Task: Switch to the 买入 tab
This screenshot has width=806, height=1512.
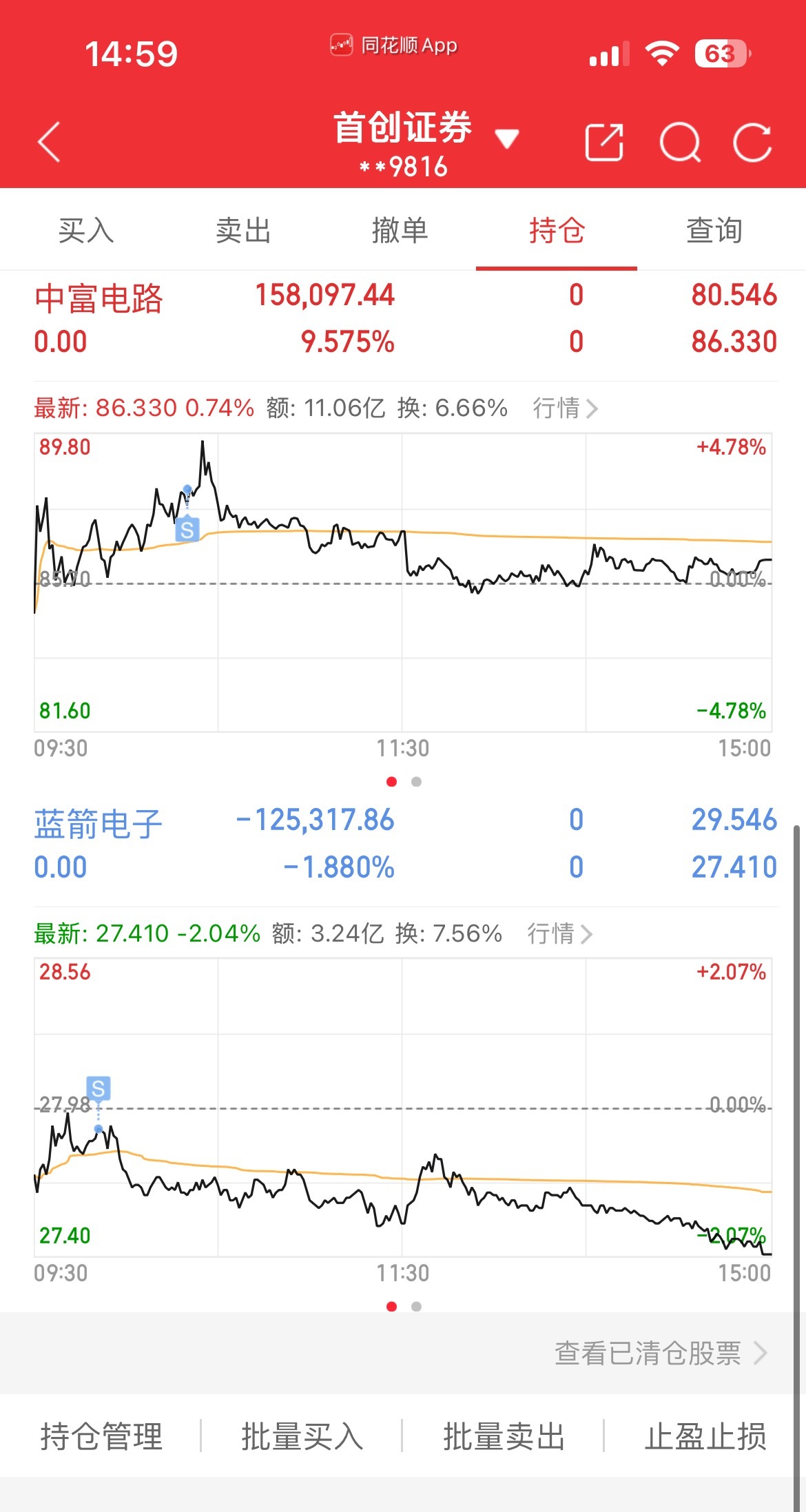Action: coord(86,231)
